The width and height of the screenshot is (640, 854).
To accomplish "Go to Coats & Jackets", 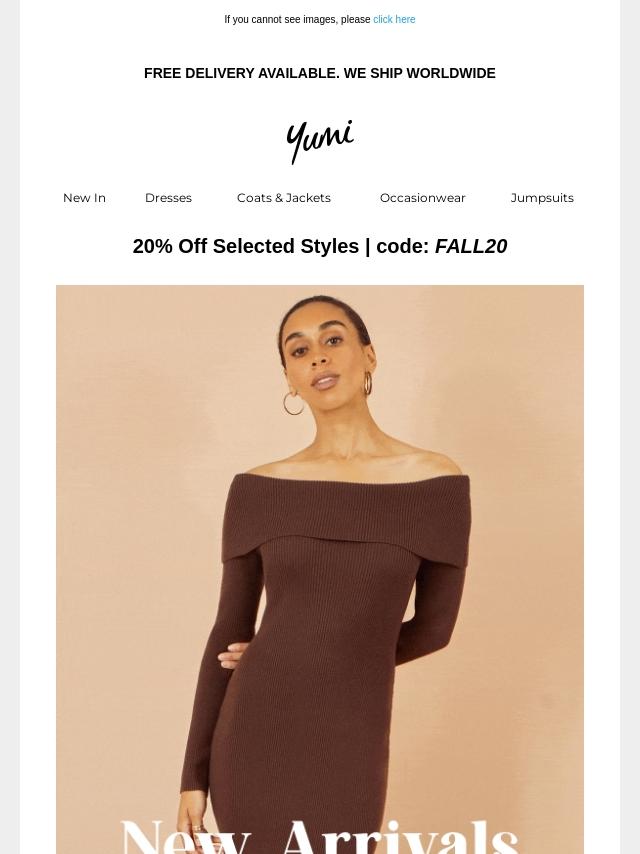I will coord(284,198).
